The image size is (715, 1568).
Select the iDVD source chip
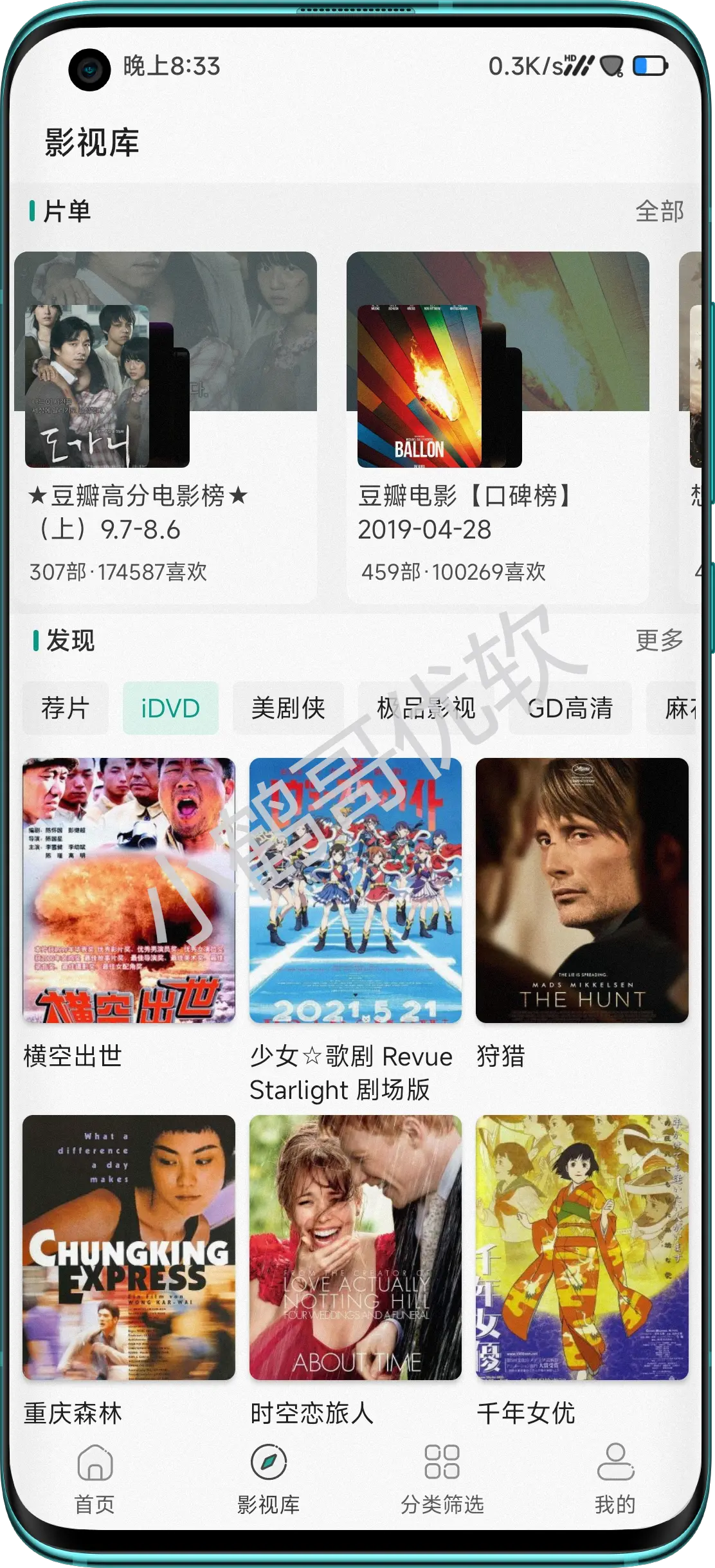pyautogui.click(x=170, y=708)
